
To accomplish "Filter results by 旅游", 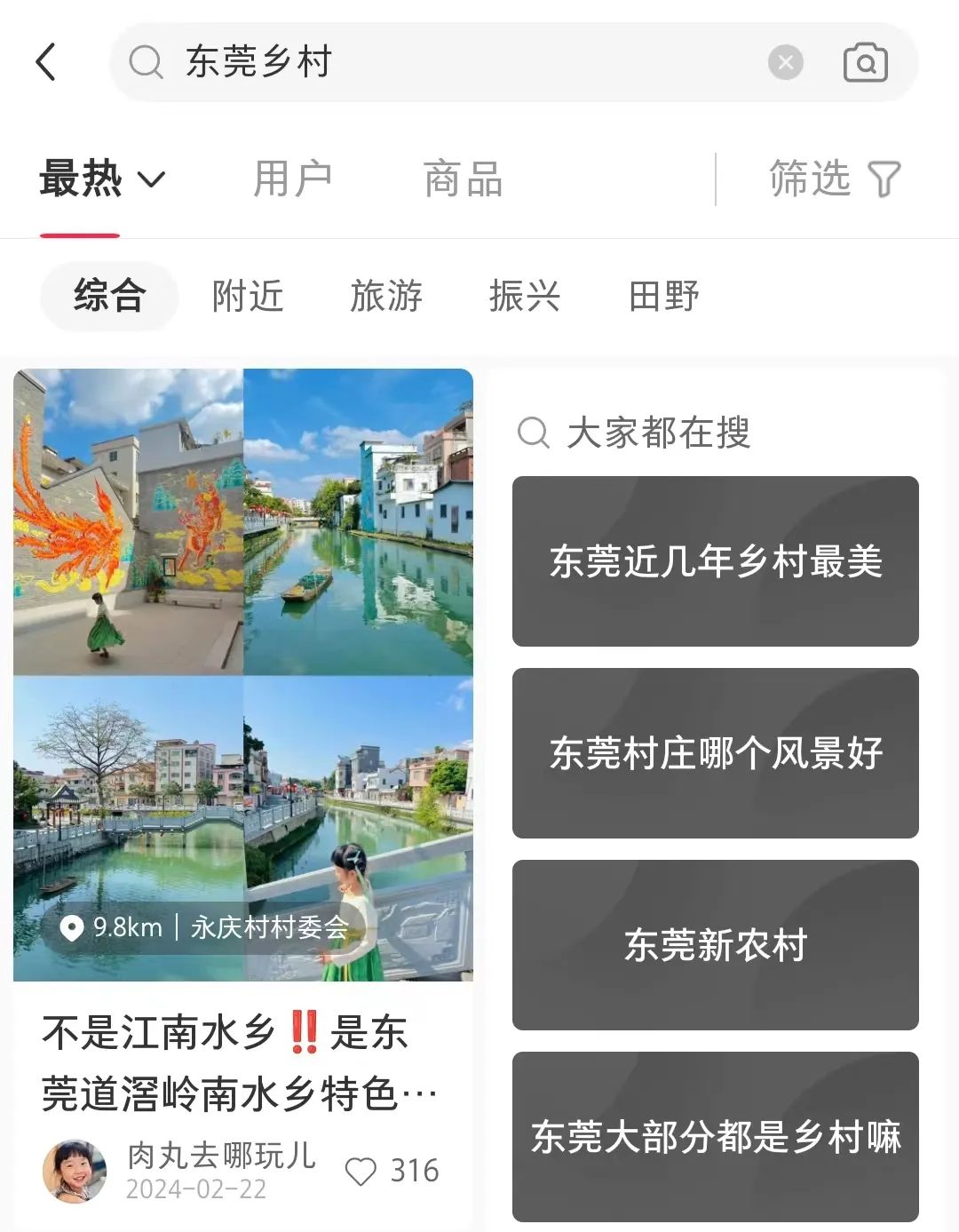I will click(x=386, y=296).
